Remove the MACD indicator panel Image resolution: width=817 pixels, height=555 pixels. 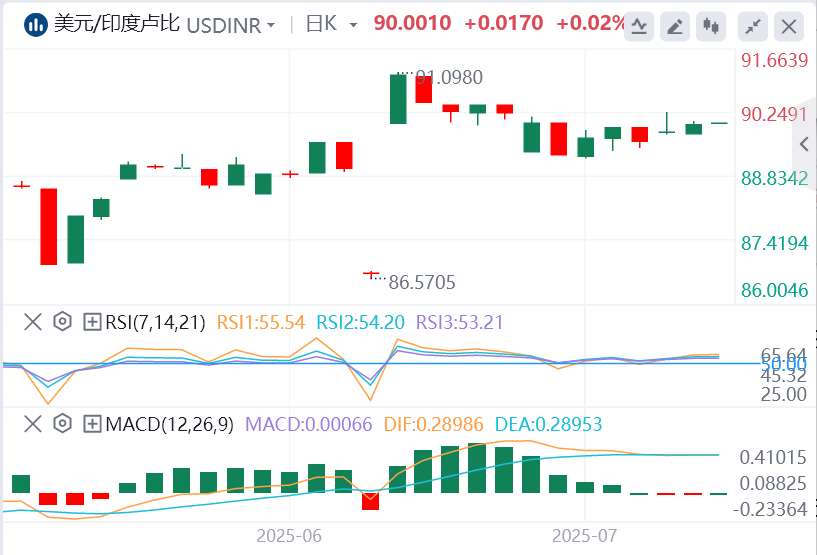coord(32,424)
